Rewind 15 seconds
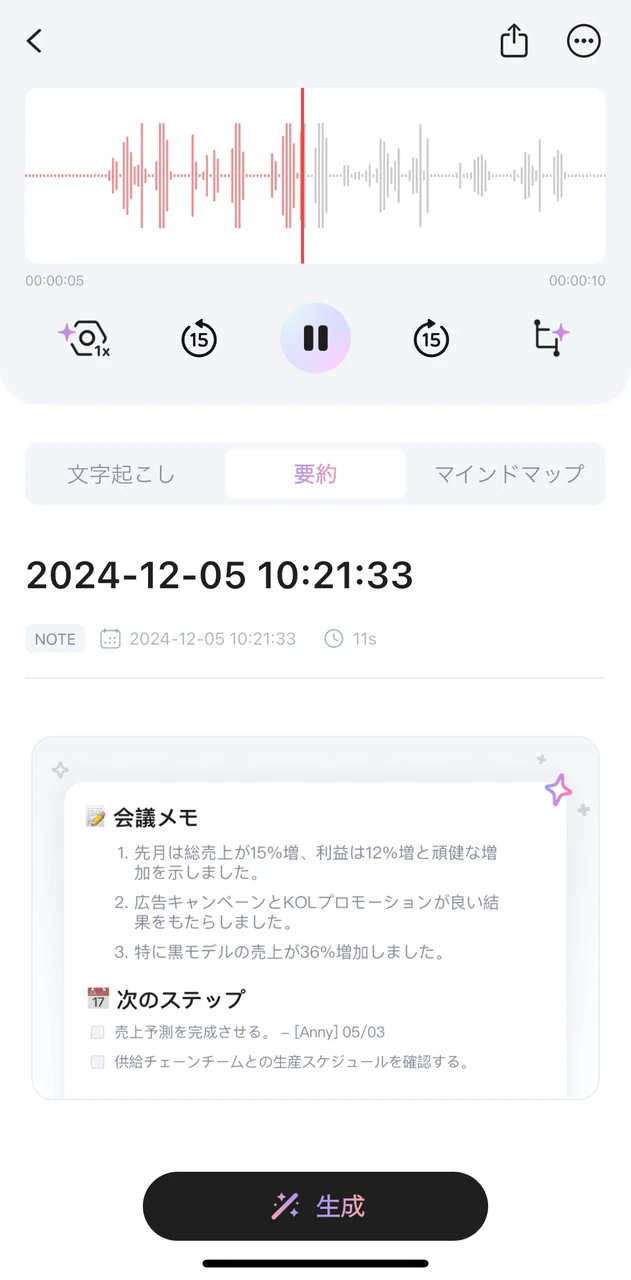631x1280 pixels. click(199, 339)
